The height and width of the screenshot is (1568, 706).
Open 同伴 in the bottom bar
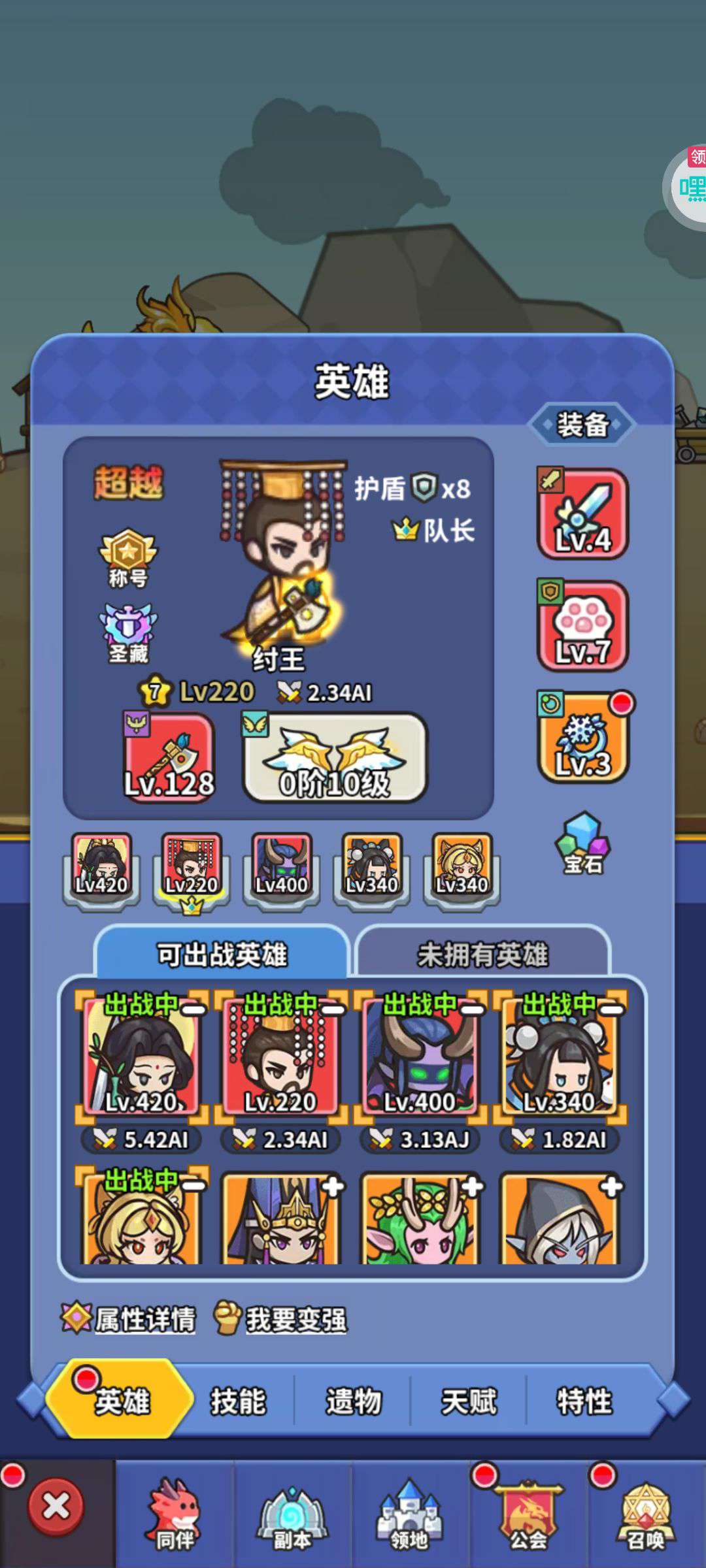[x=175, y=1514]
